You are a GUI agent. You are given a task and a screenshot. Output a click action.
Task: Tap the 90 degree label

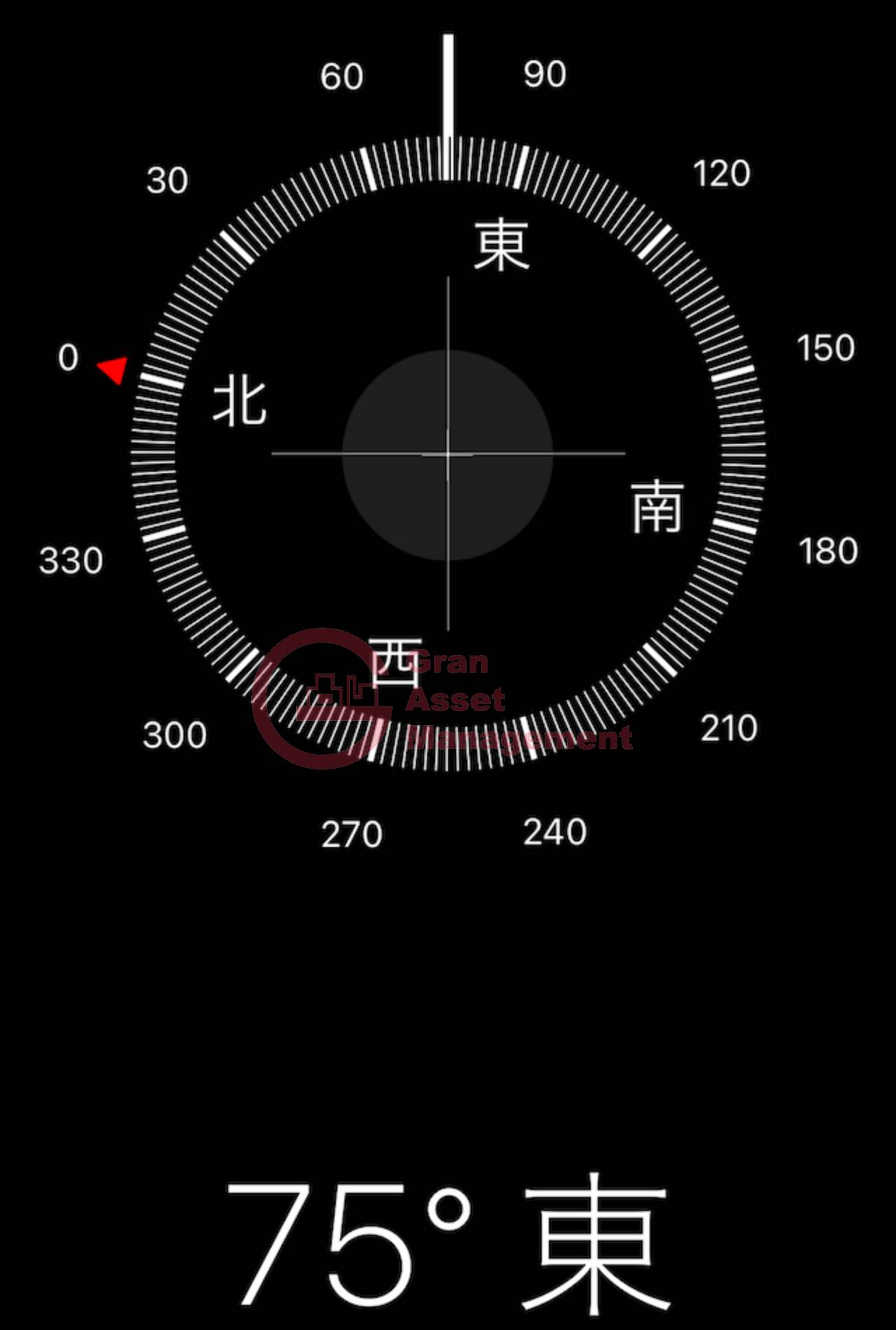pos(547,71)
